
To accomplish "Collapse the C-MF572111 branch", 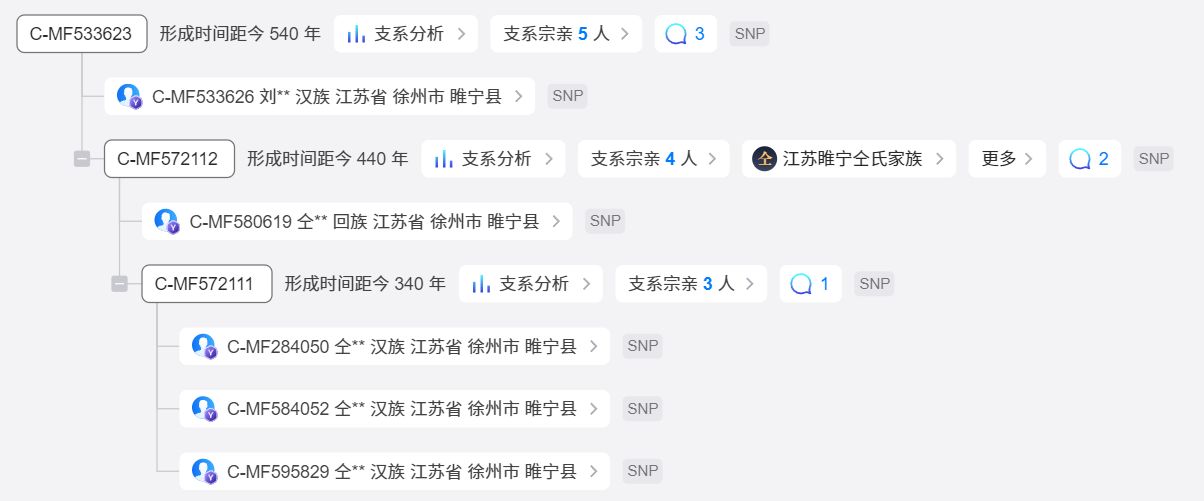I will 119,284.
